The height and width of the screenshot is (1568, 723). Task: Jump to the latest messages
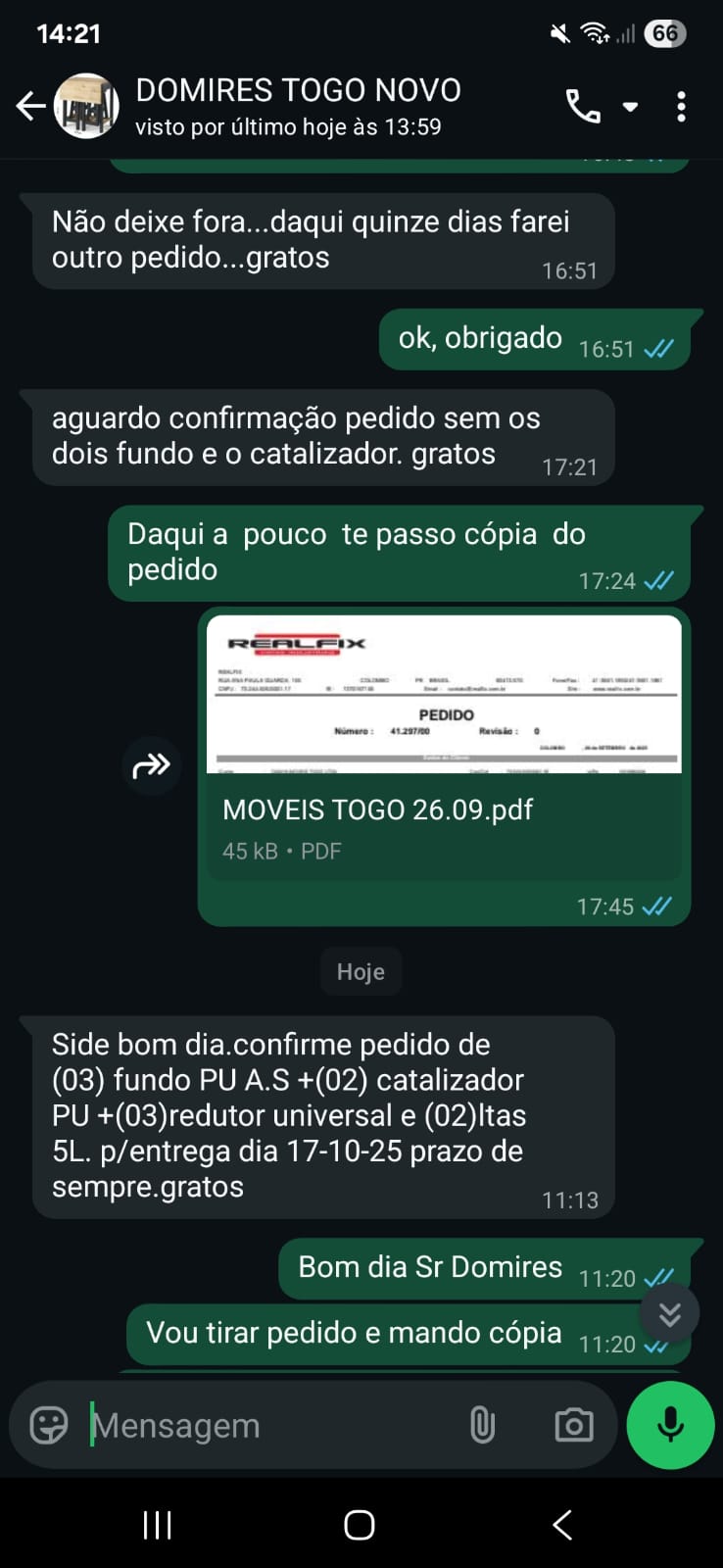click(x=669, y=1313)
